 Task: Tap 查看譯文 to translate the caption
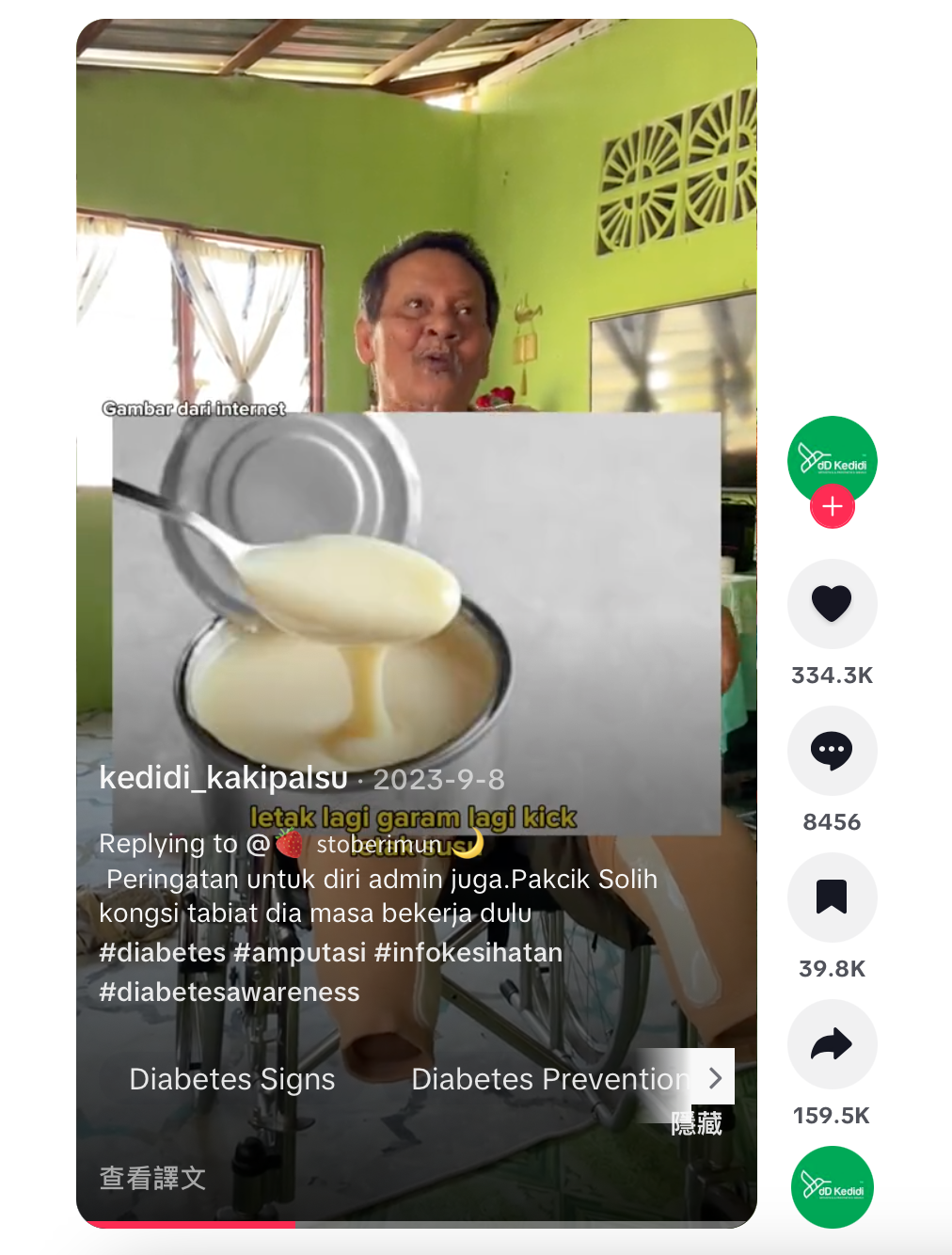pos(152,1178)
